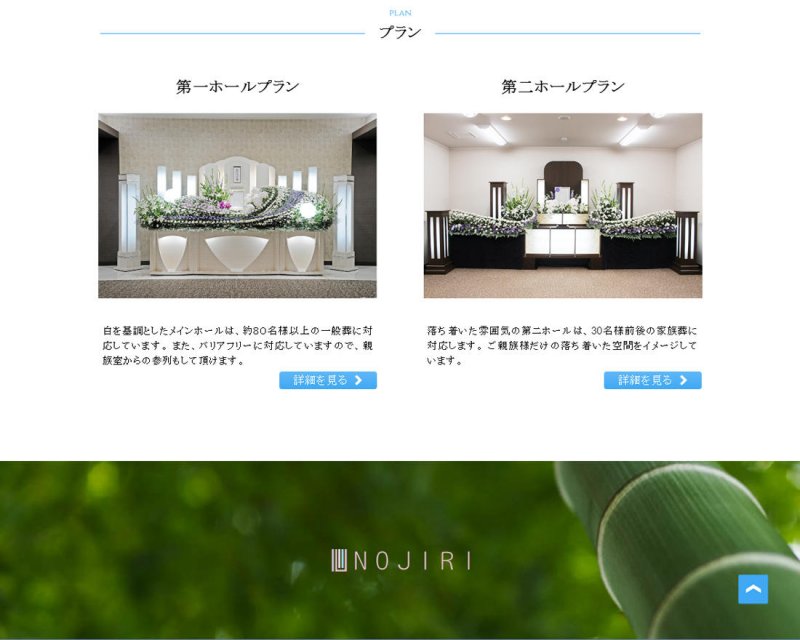The image size is (800, 640).
Task: Open the 第二ホールプラン hall photo
Action: pos(562,205)
